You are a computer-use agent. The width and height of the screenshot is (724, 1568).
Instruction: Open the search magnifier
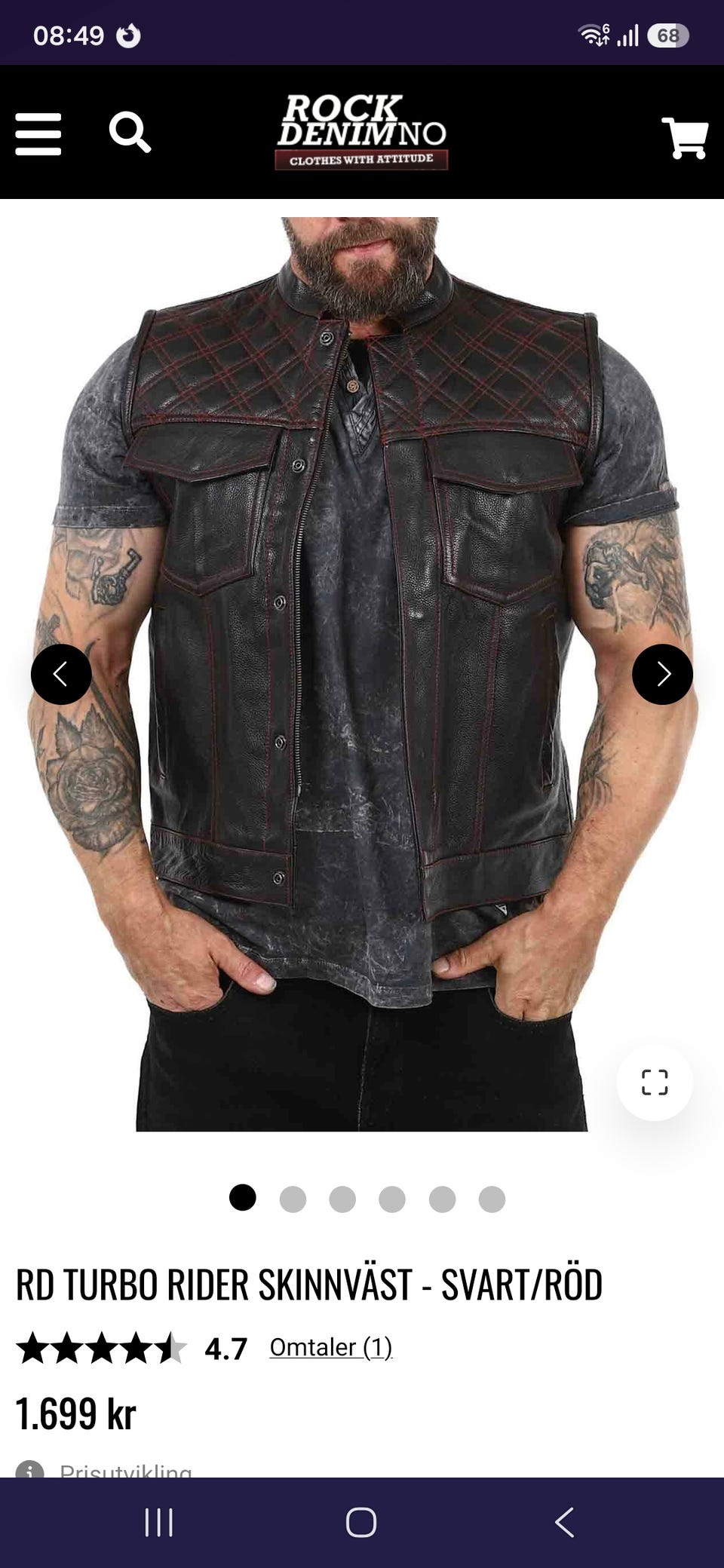pyautogui.click(x=130, y=133)
